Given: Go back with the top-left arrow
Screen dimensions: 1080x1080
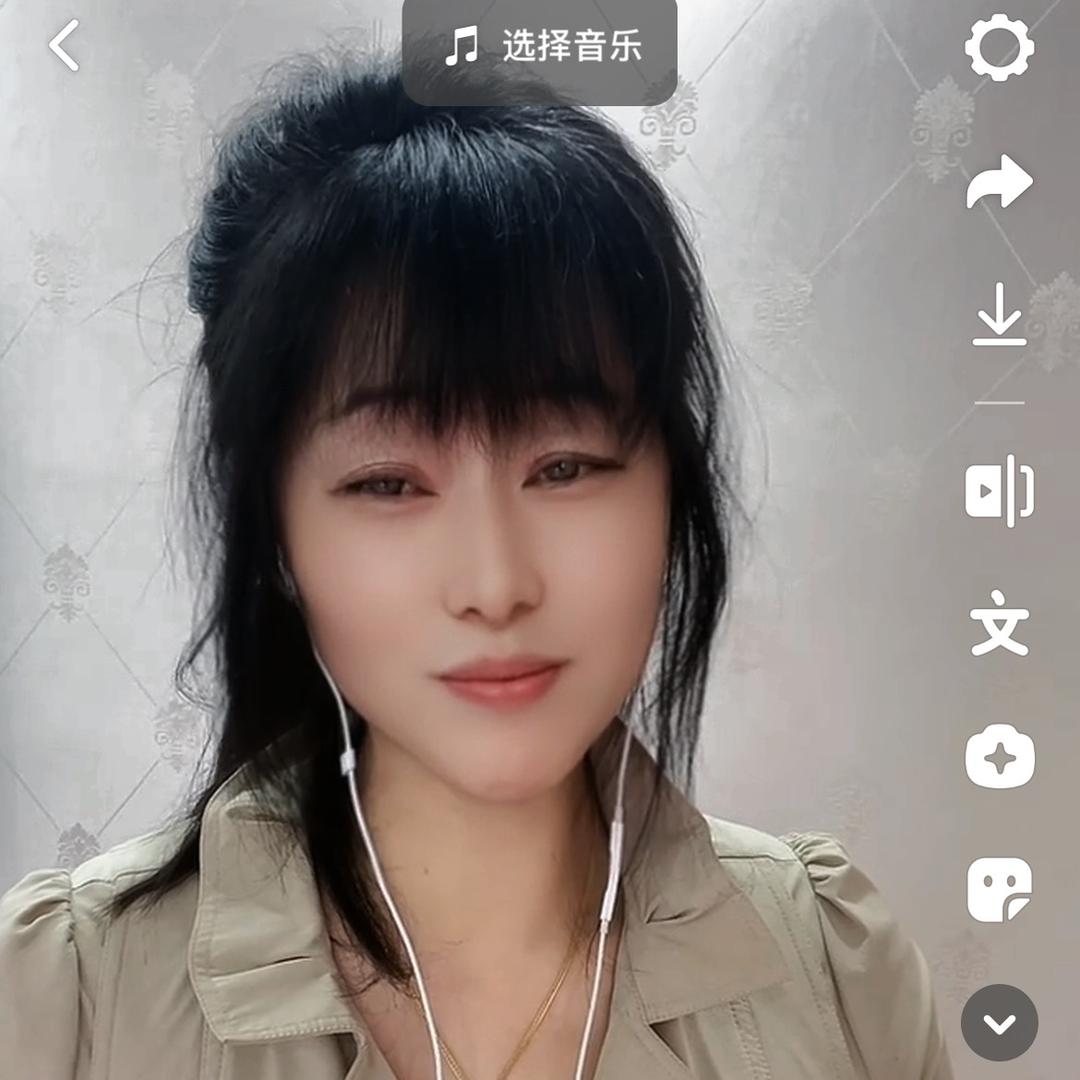Looking at the screenshot, I should [x=65, y=47].
